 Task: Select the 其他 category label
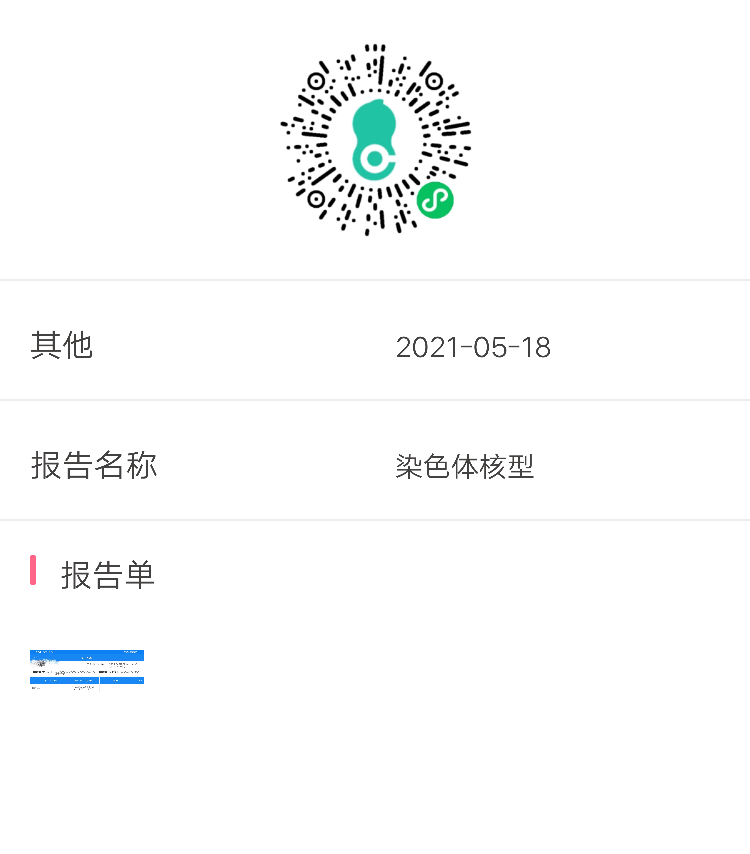pos(62,345)
